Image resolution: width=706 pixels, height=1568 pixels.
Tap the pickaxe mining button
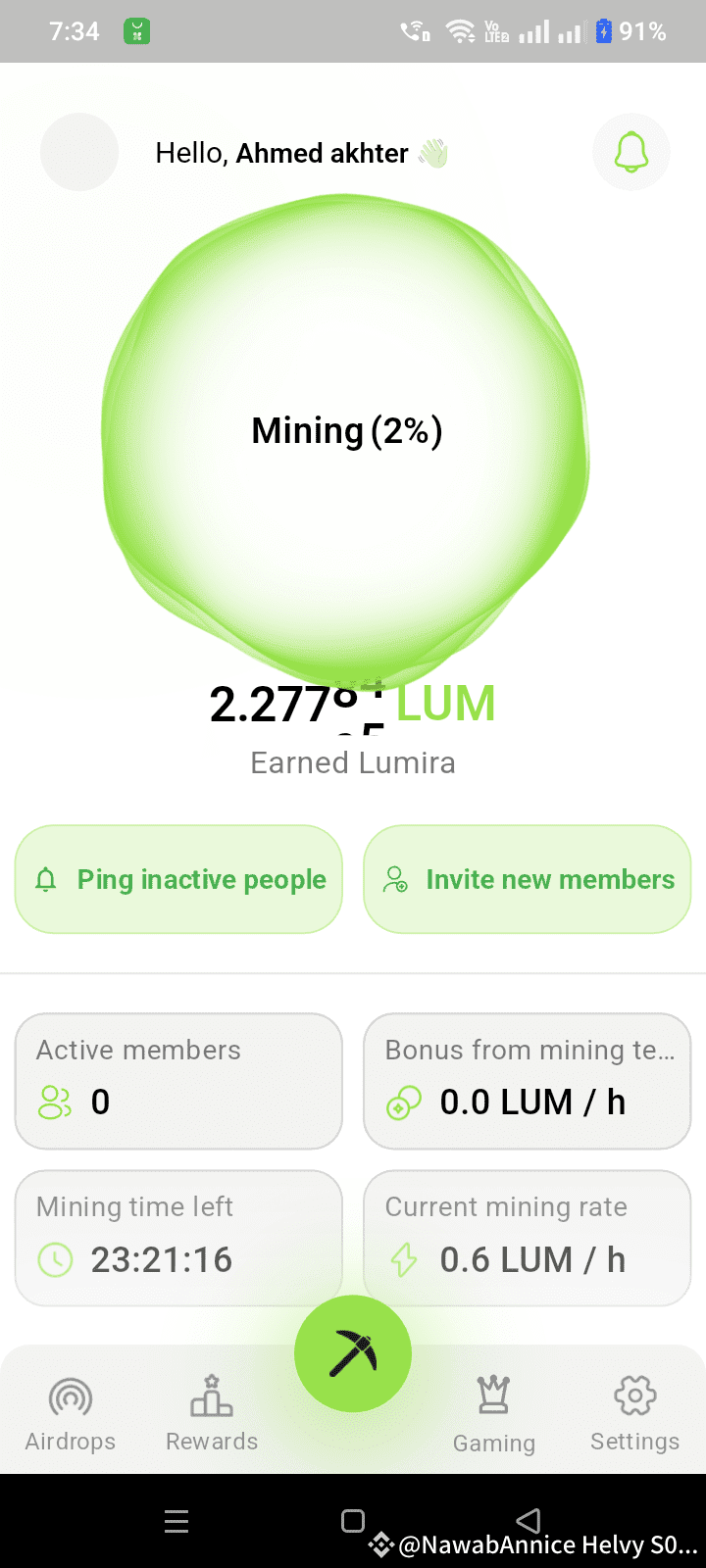click(x=353, y=1352)
